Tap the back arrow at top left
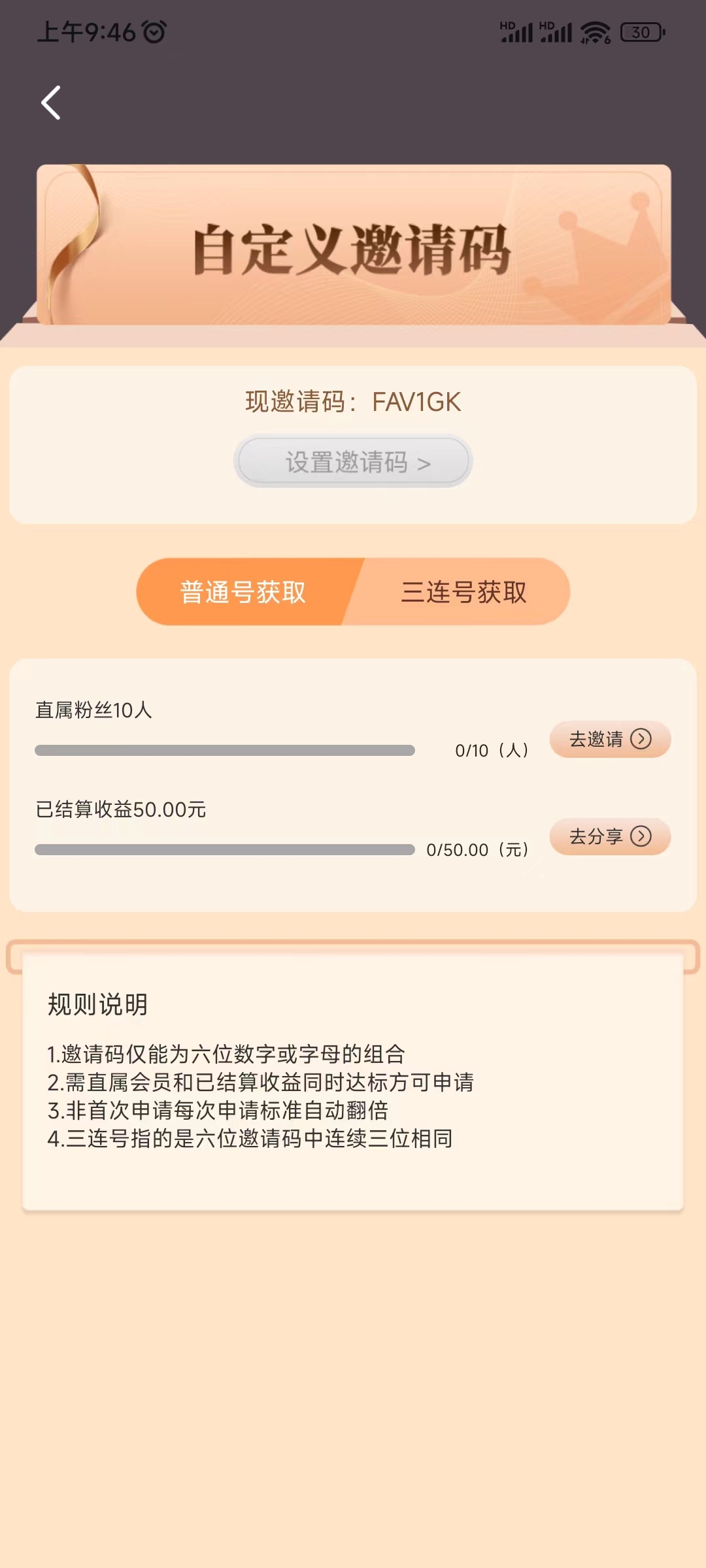This screenshot has width=706, height=1568. tap(51, 103)
